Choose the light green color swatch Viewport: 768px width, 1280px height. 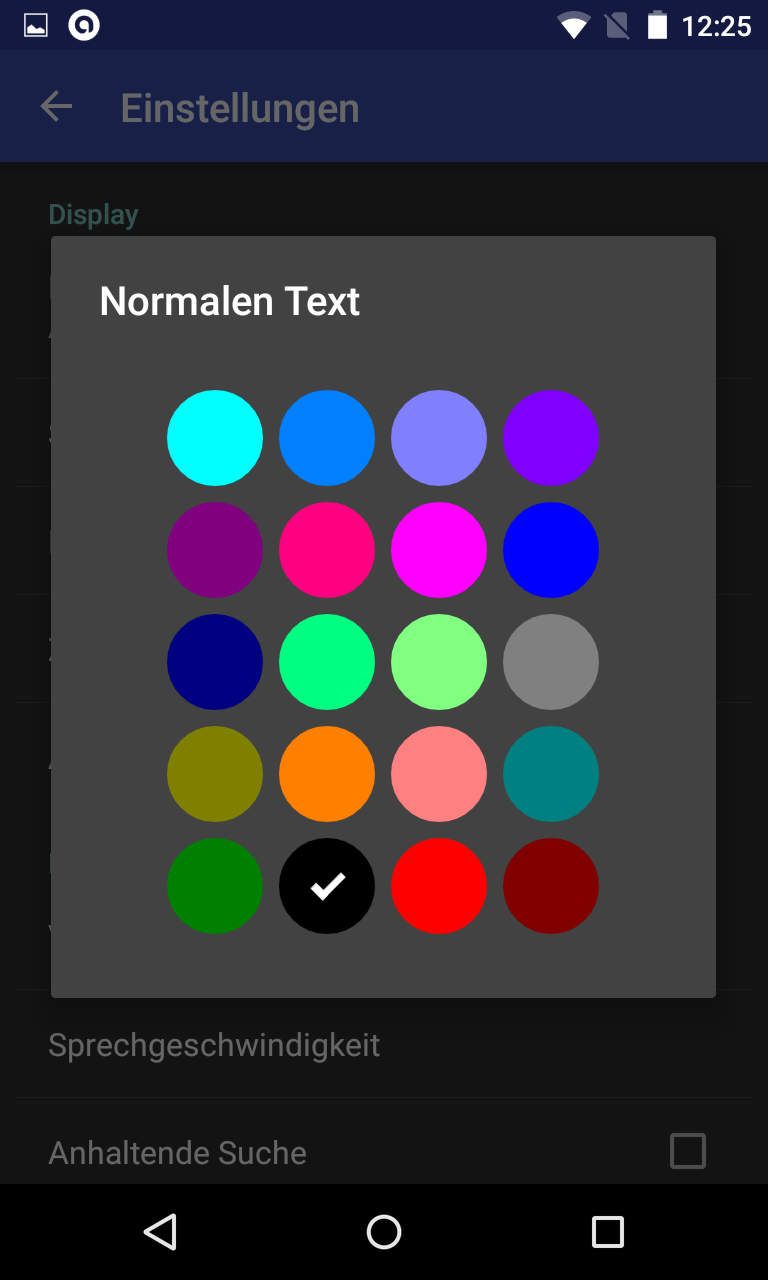(x=439, y=662)
